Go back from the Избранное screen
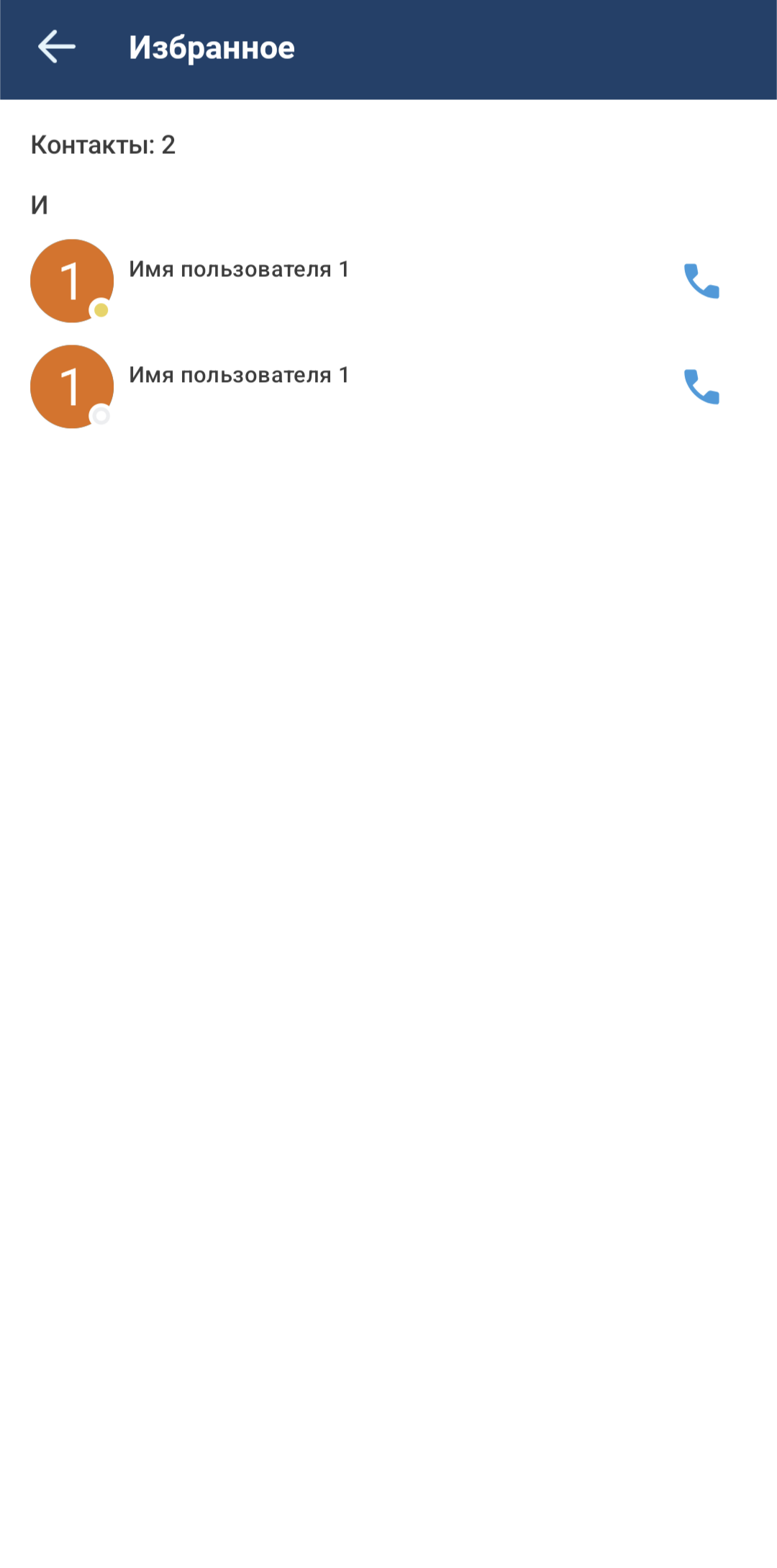The height and width of the screenshot is (1568, 777). click(56, 47)
